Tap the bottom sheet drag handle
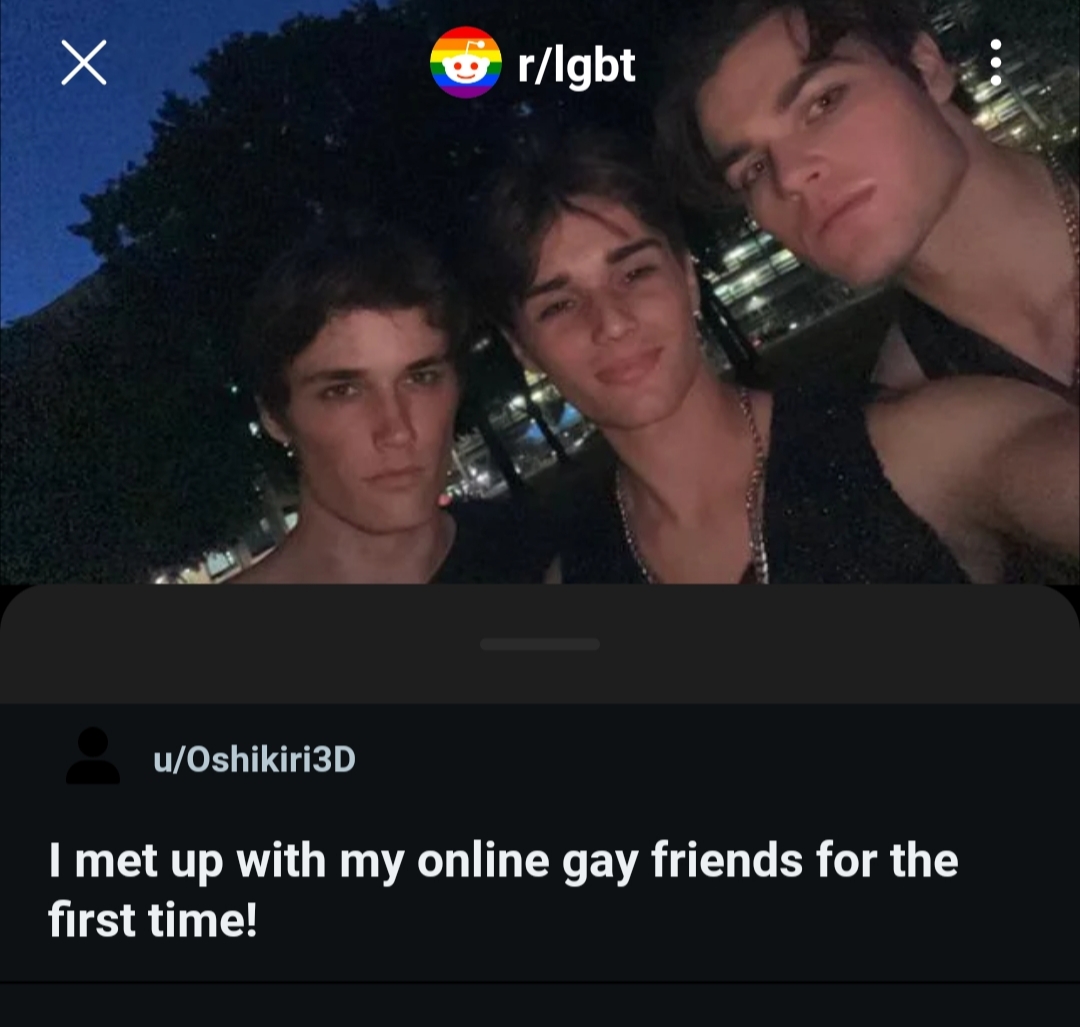This screenshot has height=1027, width=1080. click(x=539, y=645)
